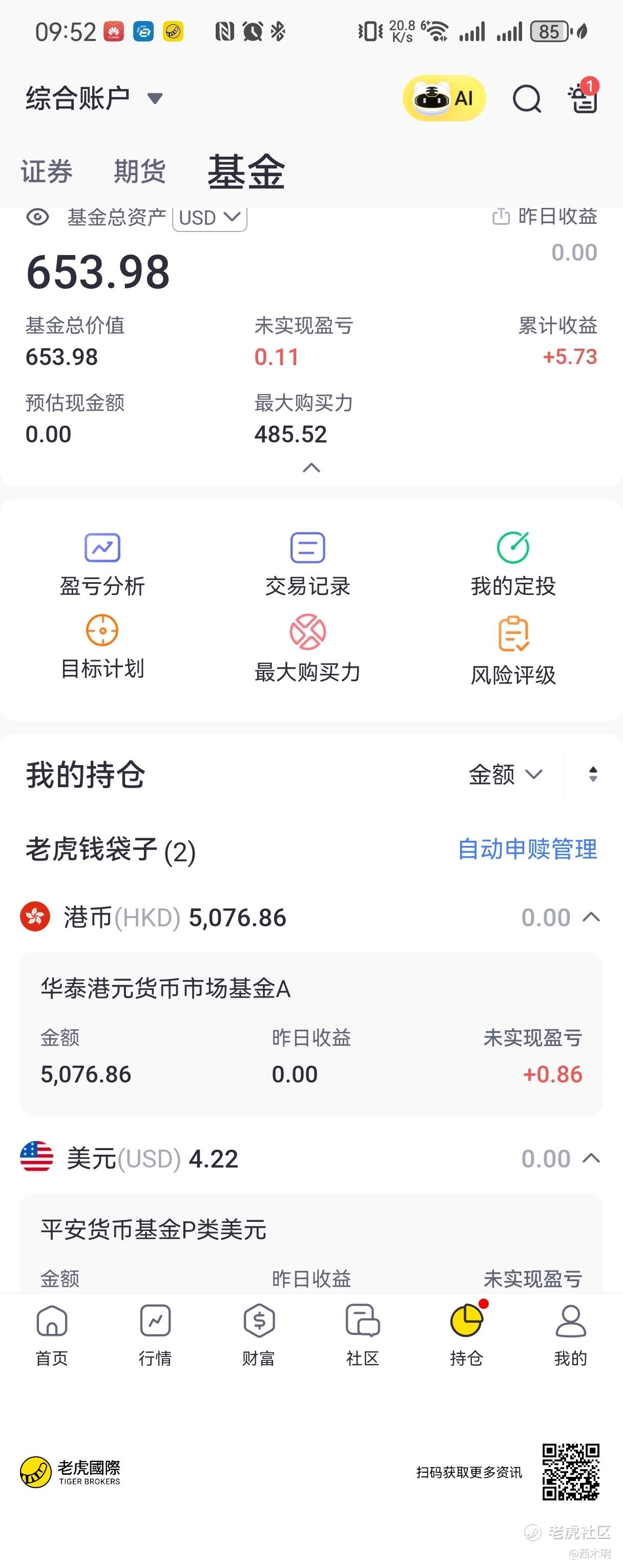Open 我的定投
This screenshot has width=623, height=1568.
point(513,564)
